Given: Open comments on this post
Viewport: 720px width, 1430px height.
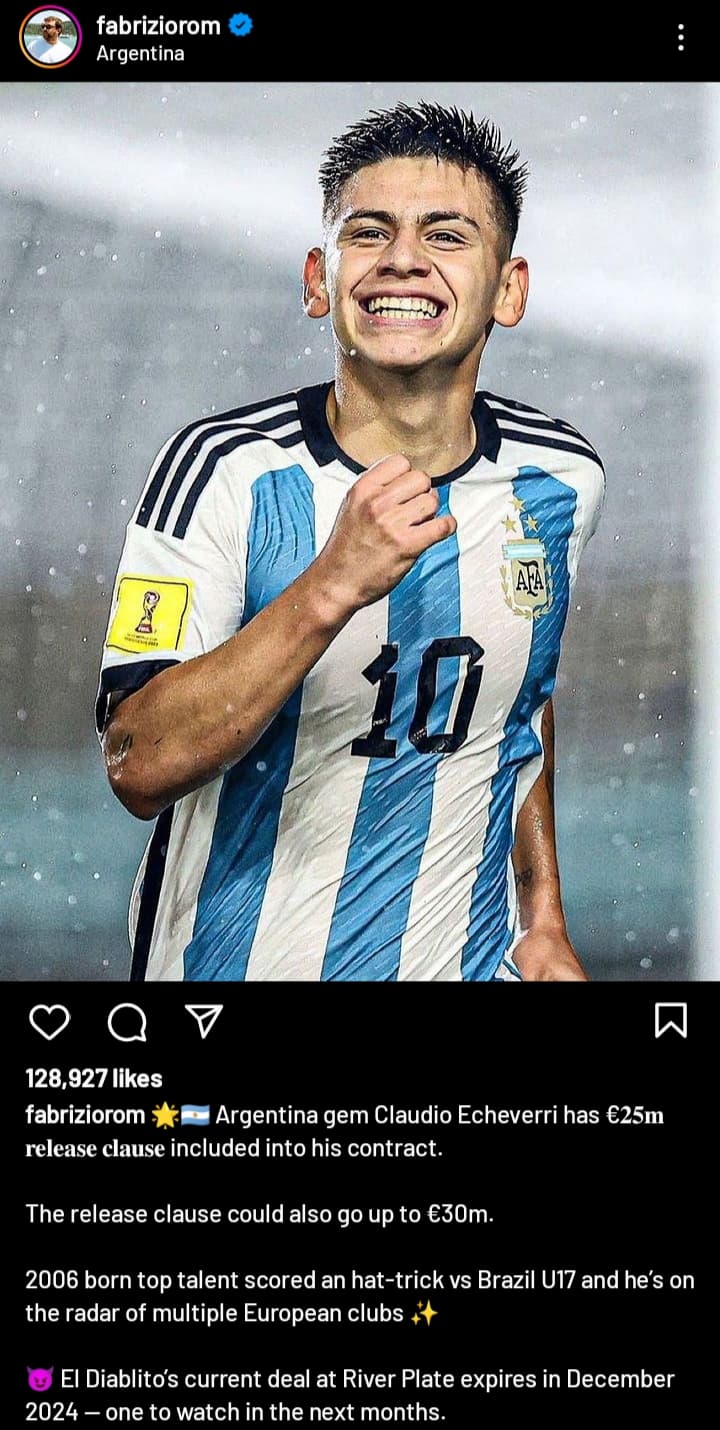Looking at the screenshot, I should [127, 1021].
